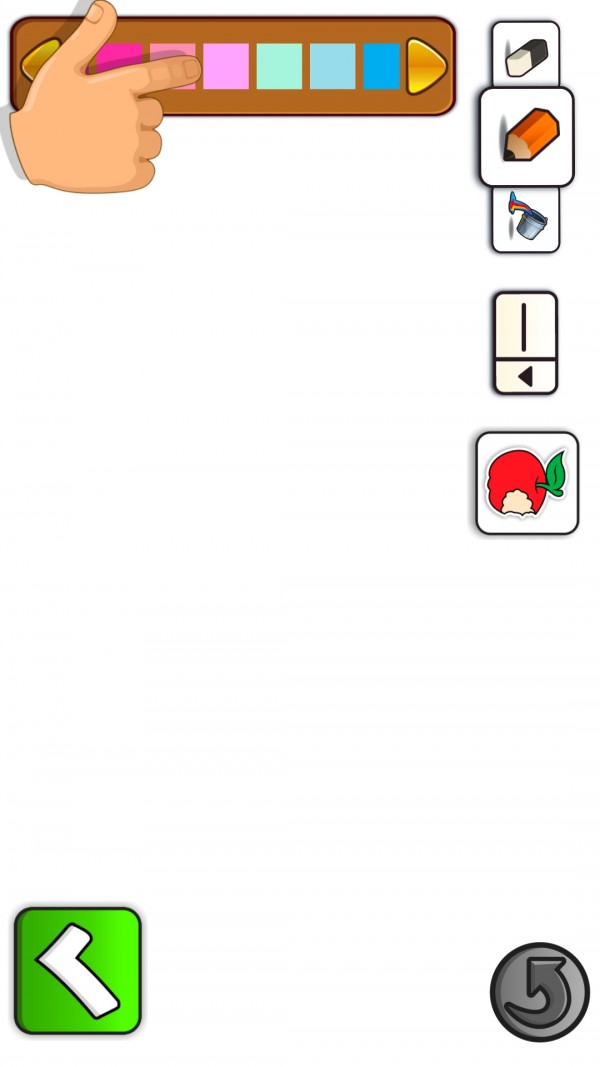Open the apple sticker picker

click(x=527, y=483)
